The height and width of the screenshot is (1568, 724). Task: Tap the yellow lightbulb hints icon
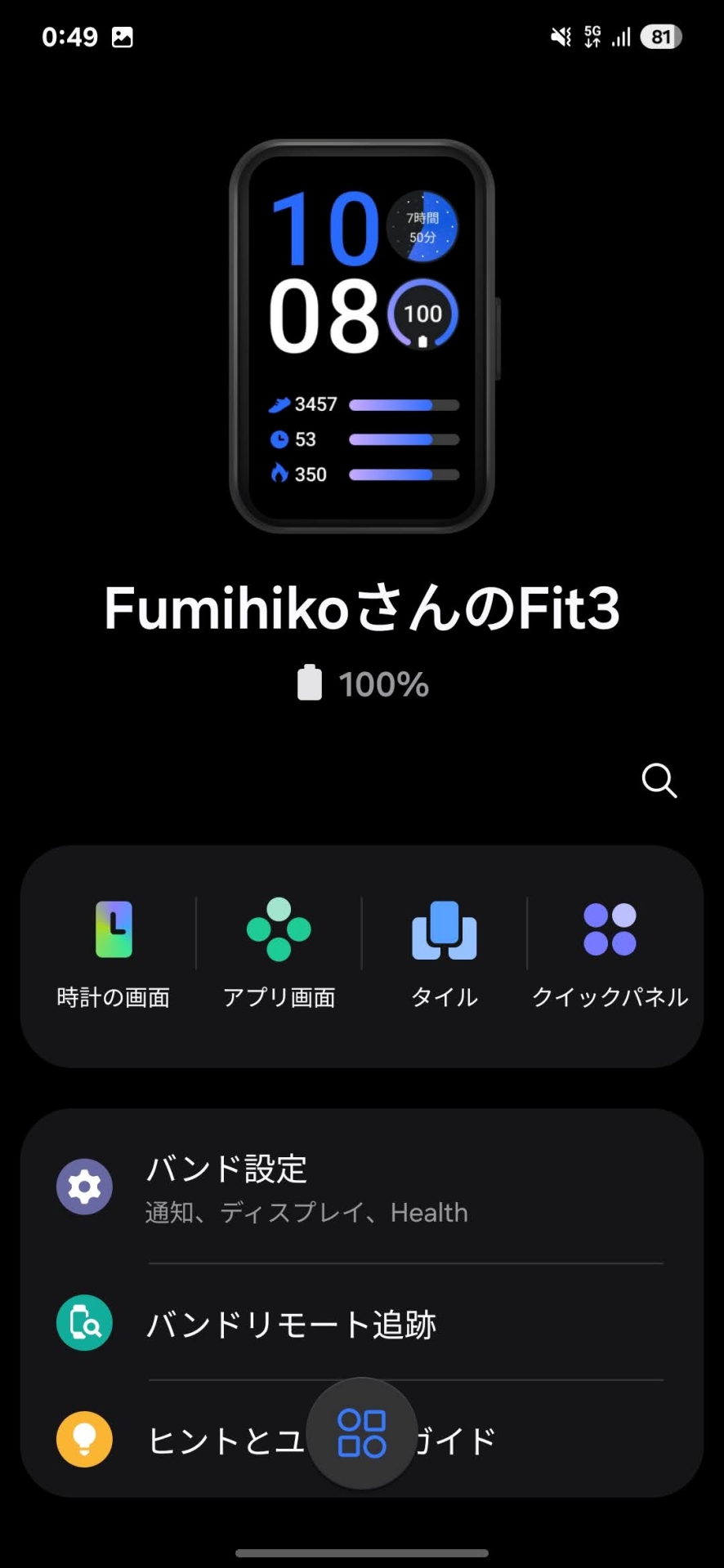coord(84,1440)
